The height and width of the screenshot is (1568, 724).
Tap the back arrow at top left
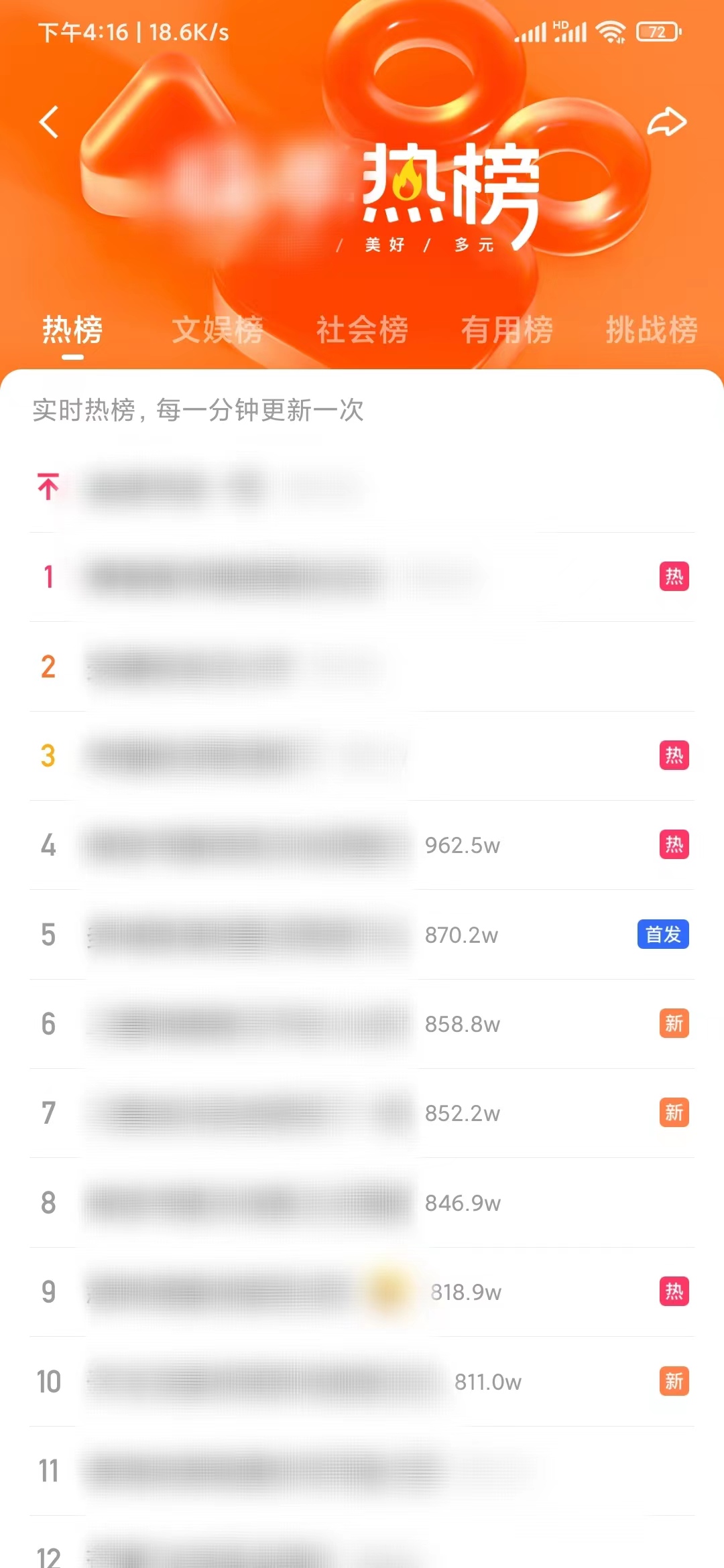[x=48, y=121]
